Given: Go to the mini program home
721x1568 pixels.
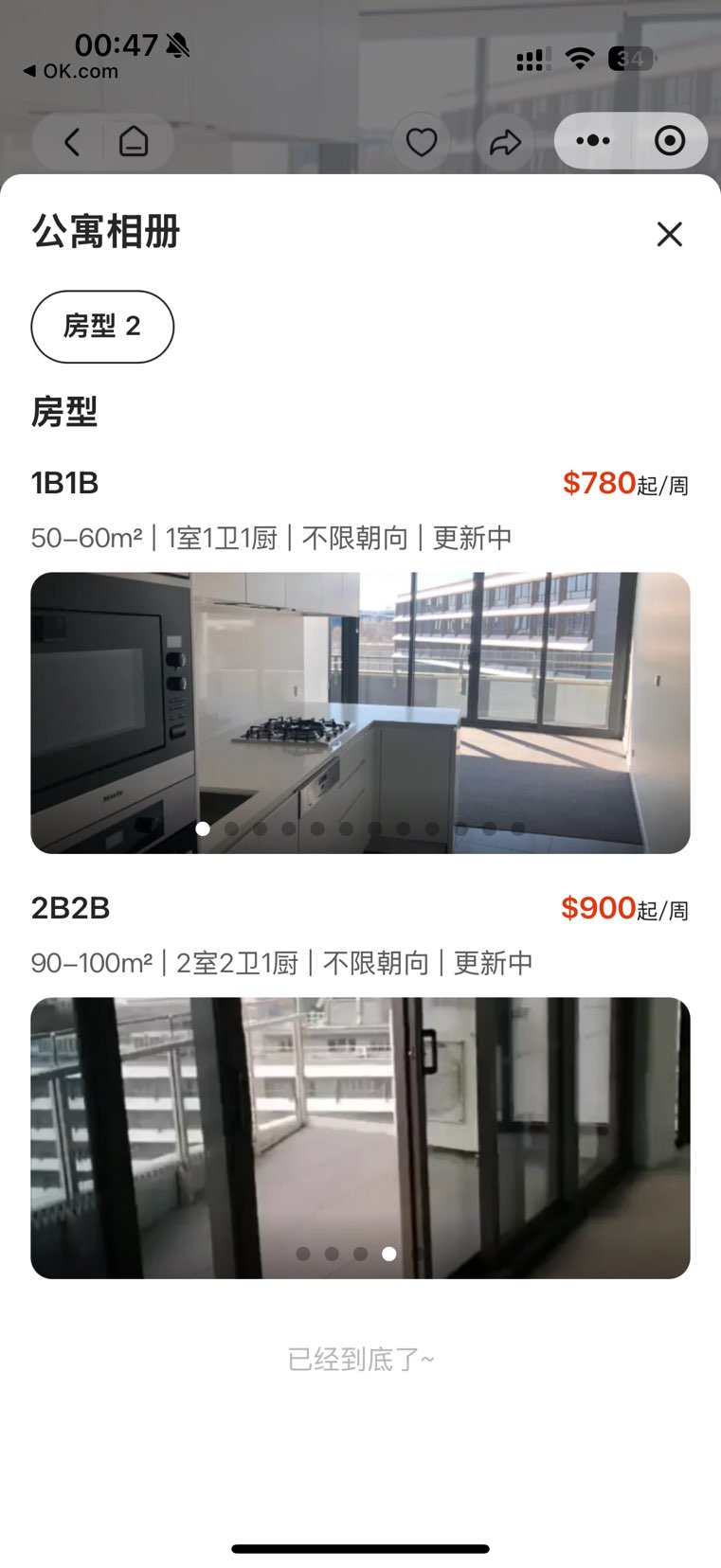Looking at the screenshot, I should (x=134, y=142).
